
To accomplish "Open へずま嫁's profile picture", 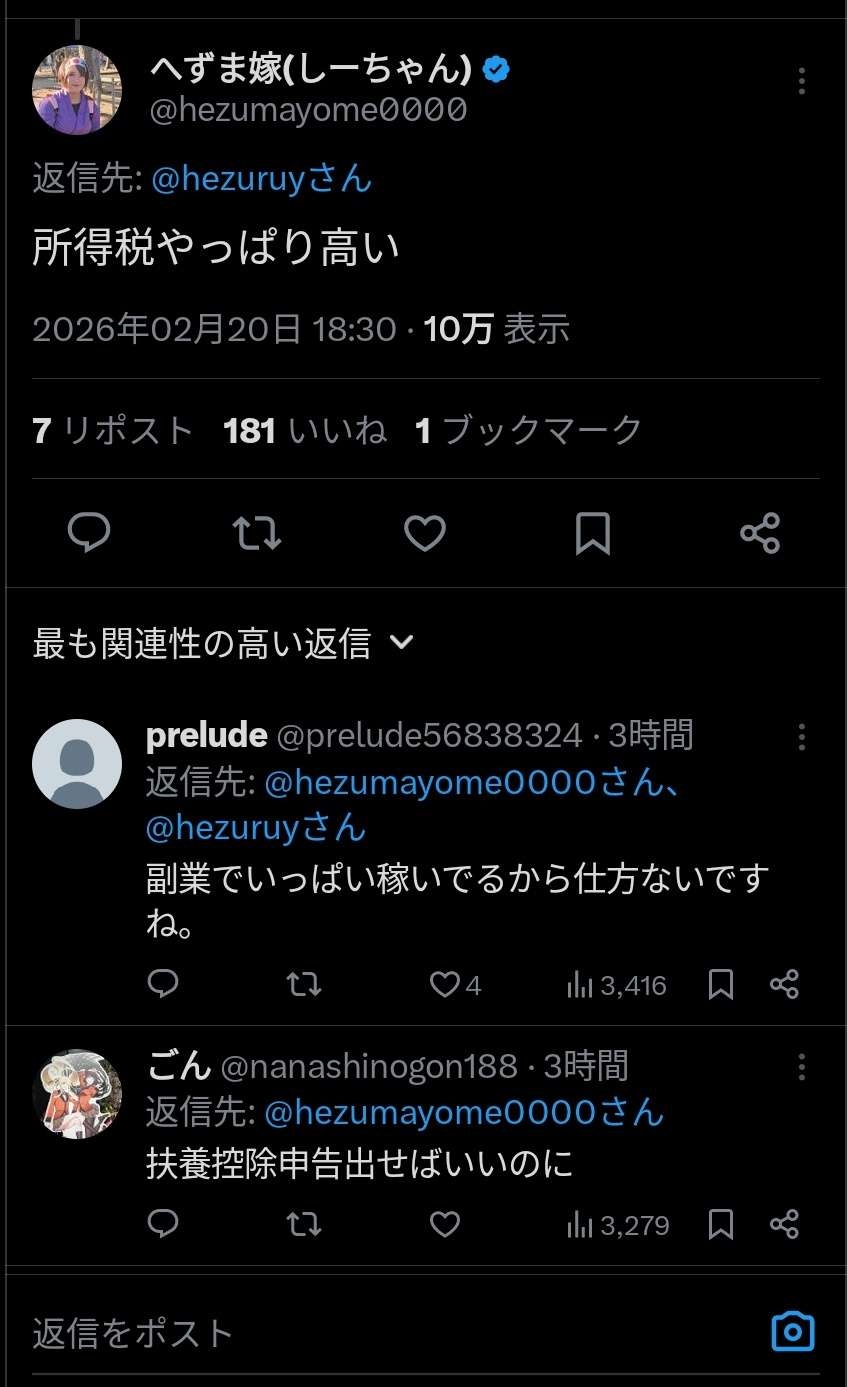I will pos(77,88).
